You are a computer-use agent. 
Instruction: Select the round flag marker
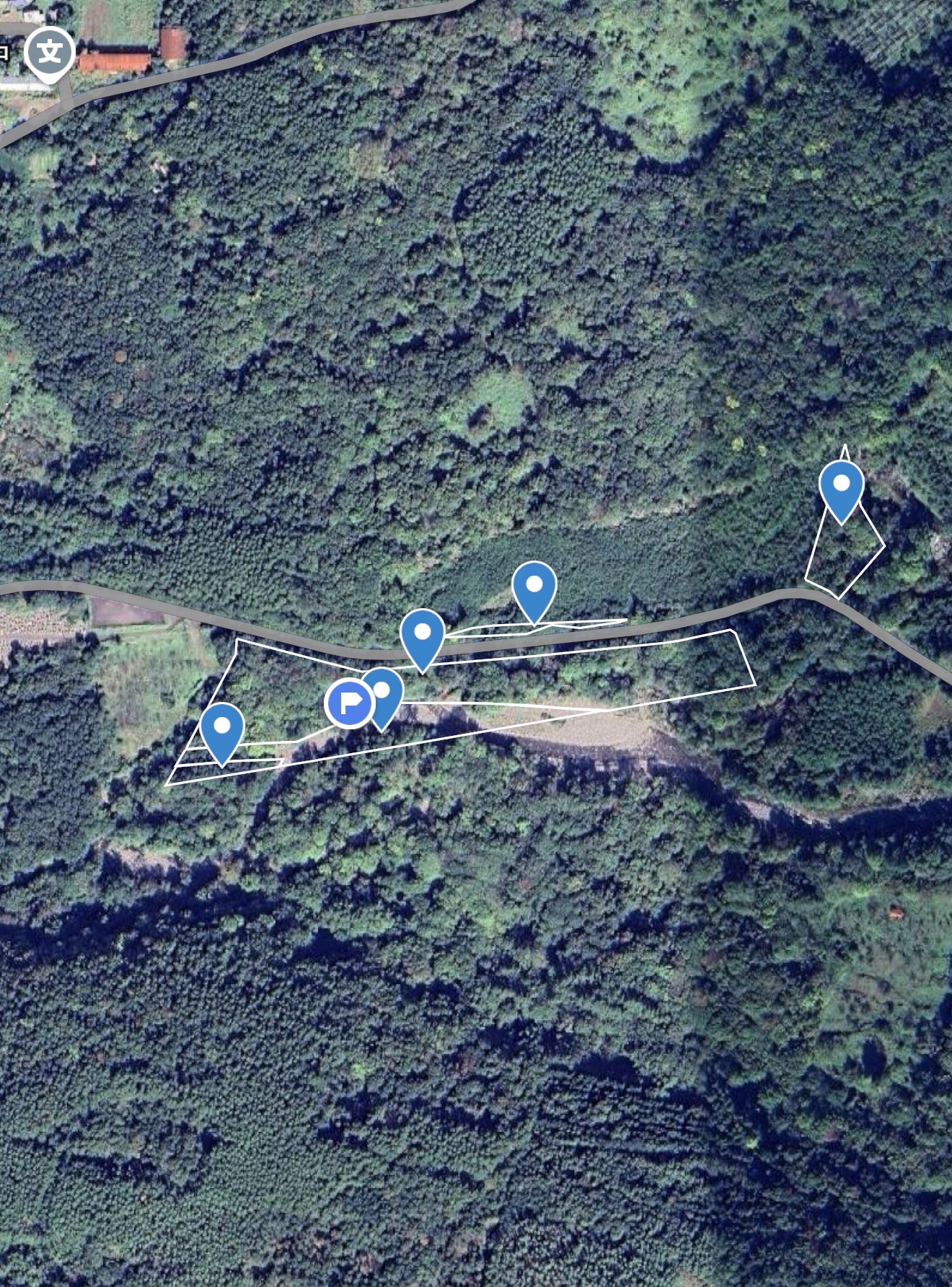[350, 703]
